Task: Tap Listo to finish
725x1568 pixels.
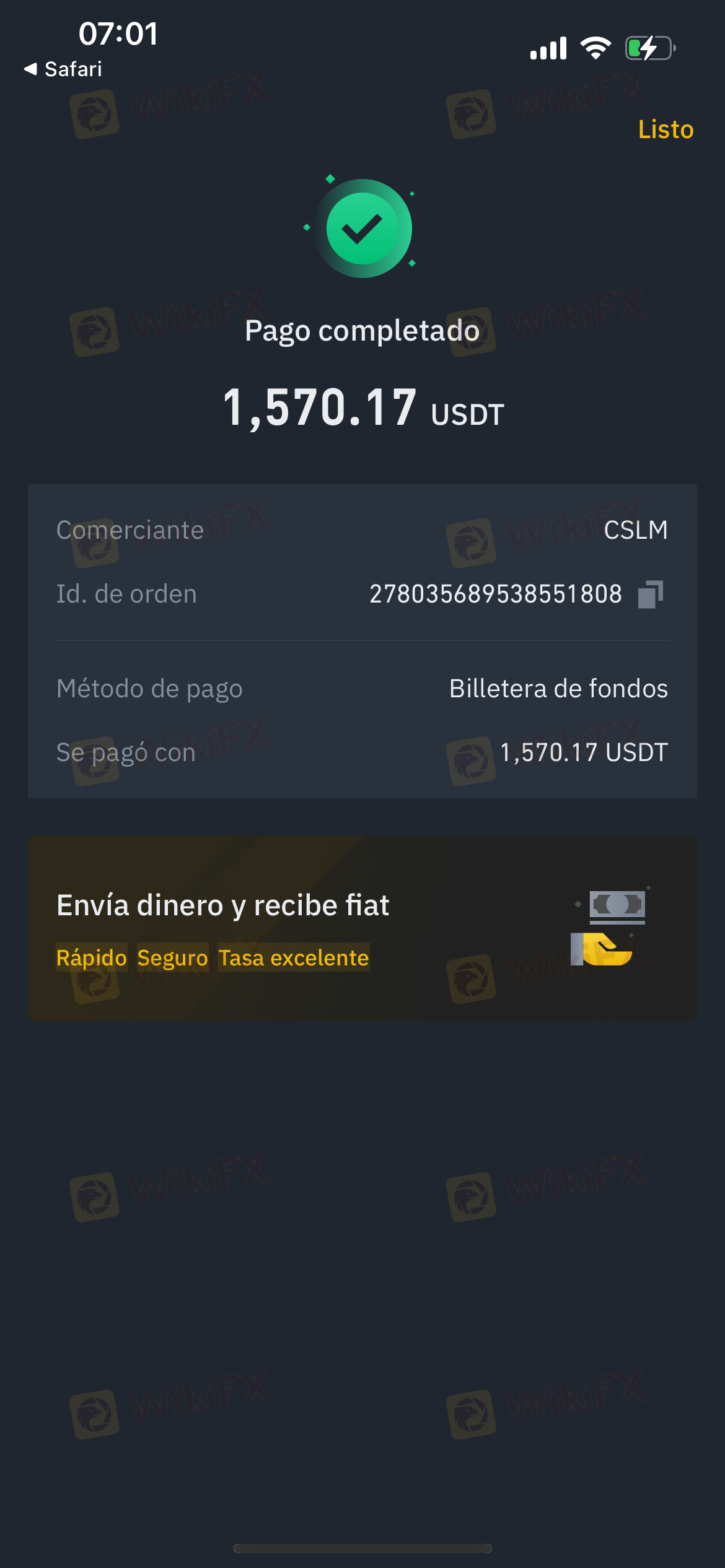Action: click(666, 129)
